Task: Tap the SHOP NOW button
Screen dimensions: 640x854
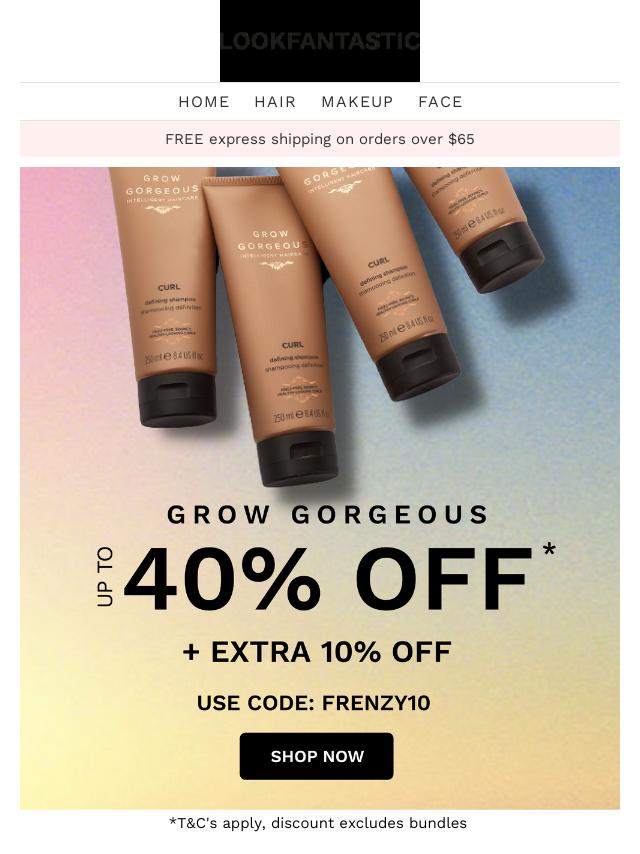Action: (x=316, y=756)
